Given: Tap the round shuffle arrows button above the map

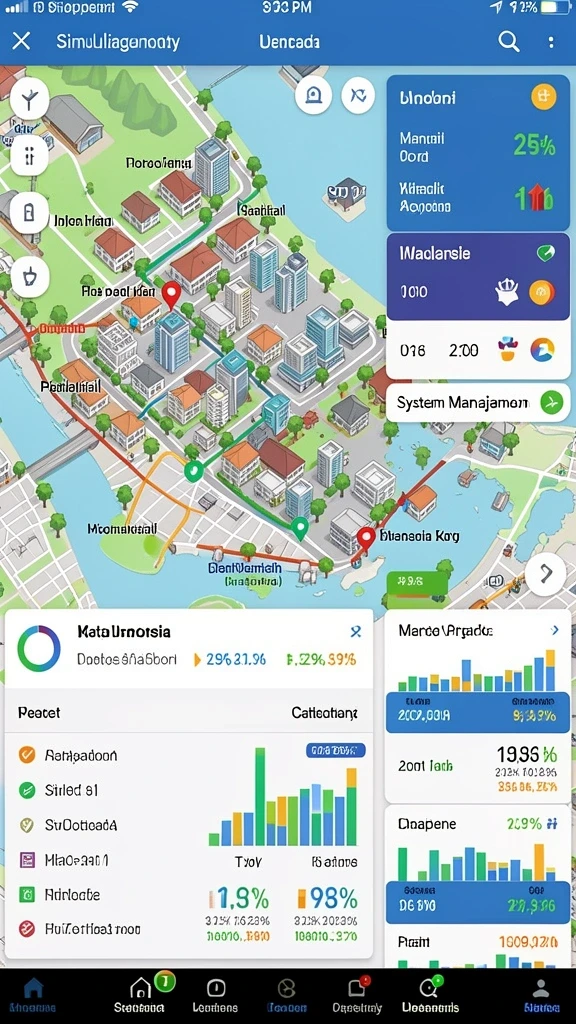Looking at the screenshot, I should (358, 96).
